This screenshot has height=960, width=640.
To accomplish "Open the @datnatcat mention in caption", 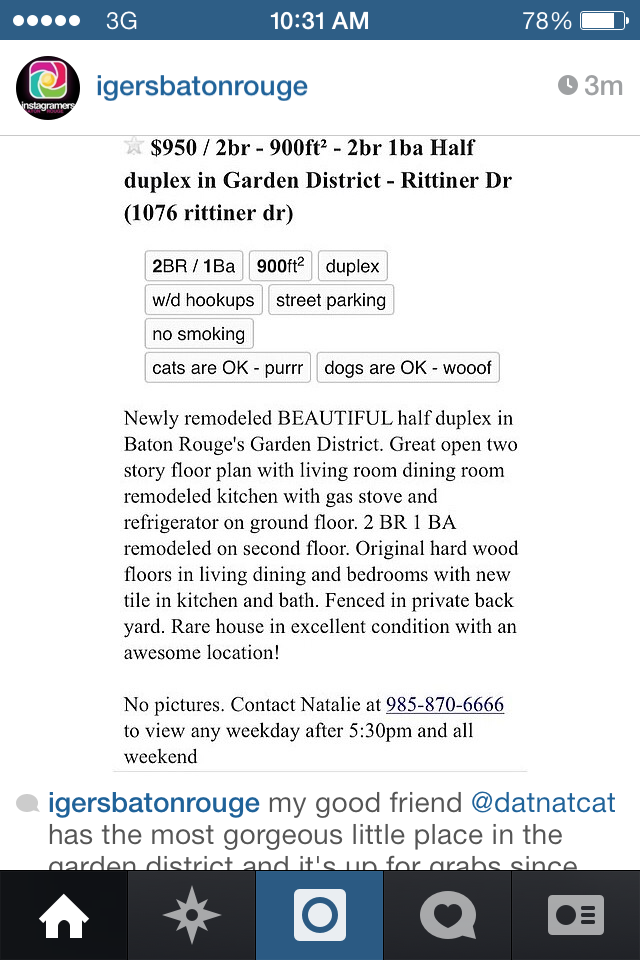I will click(543, 803).
